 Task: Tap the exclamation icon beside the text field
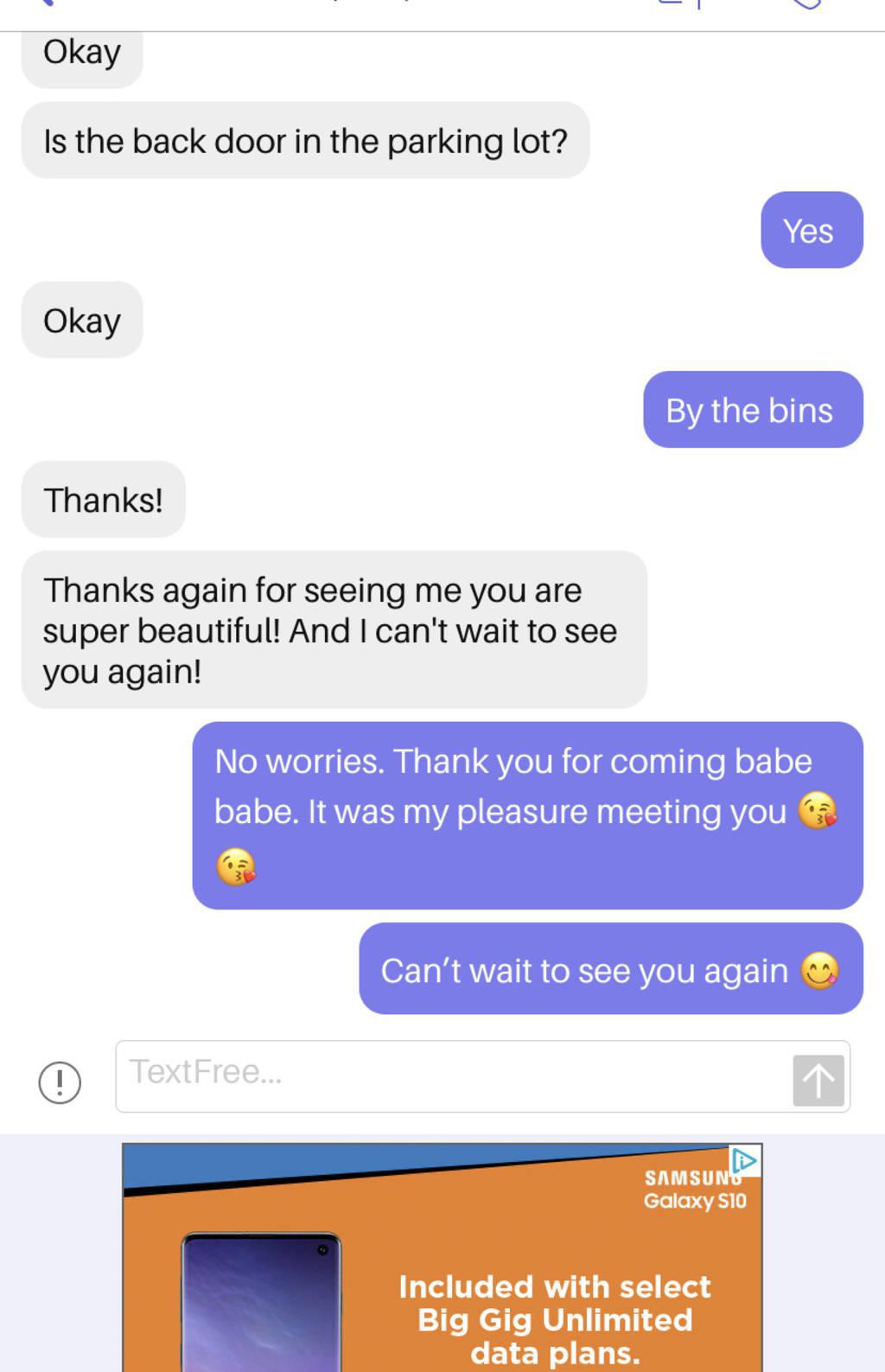60,1082
